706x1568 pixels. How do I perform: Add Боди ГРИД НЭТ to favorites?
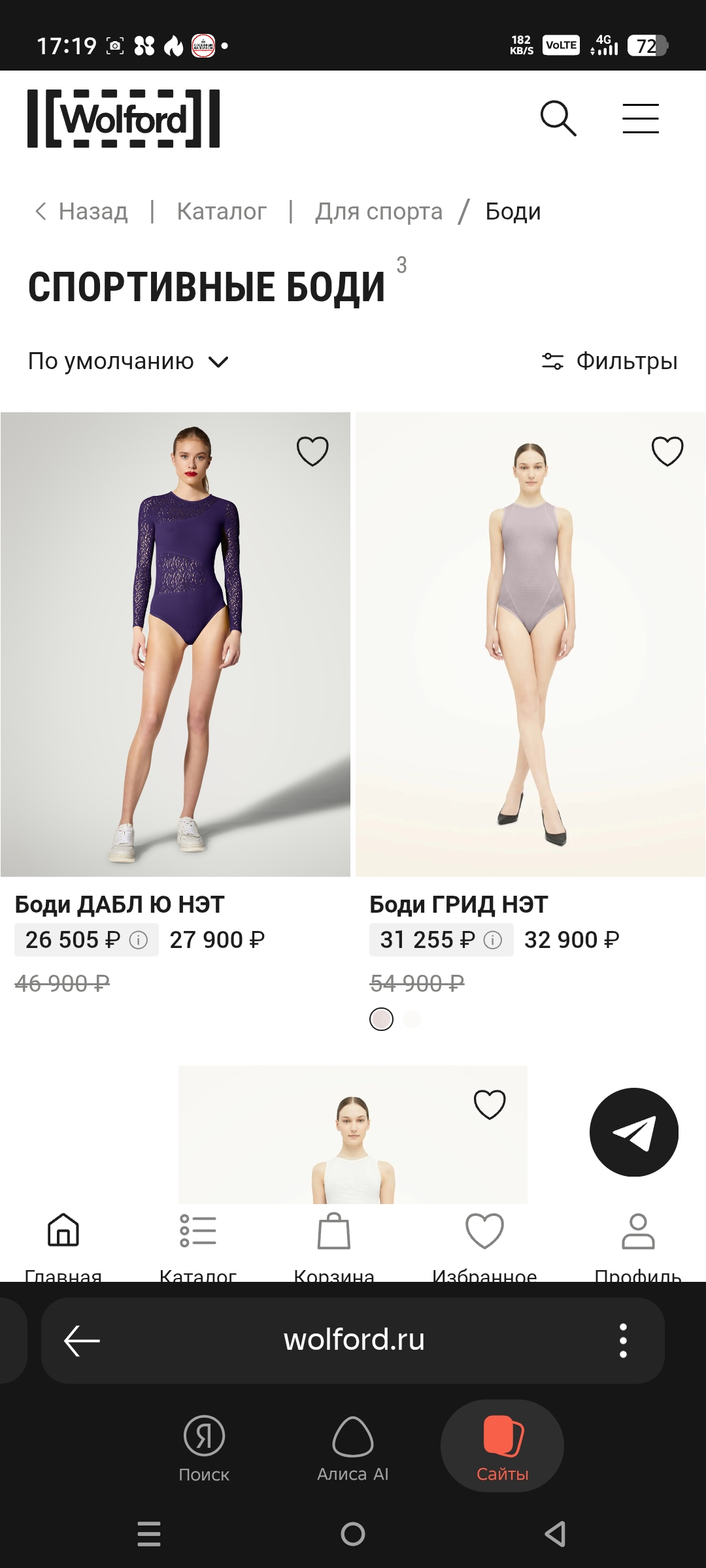(667, 451)
